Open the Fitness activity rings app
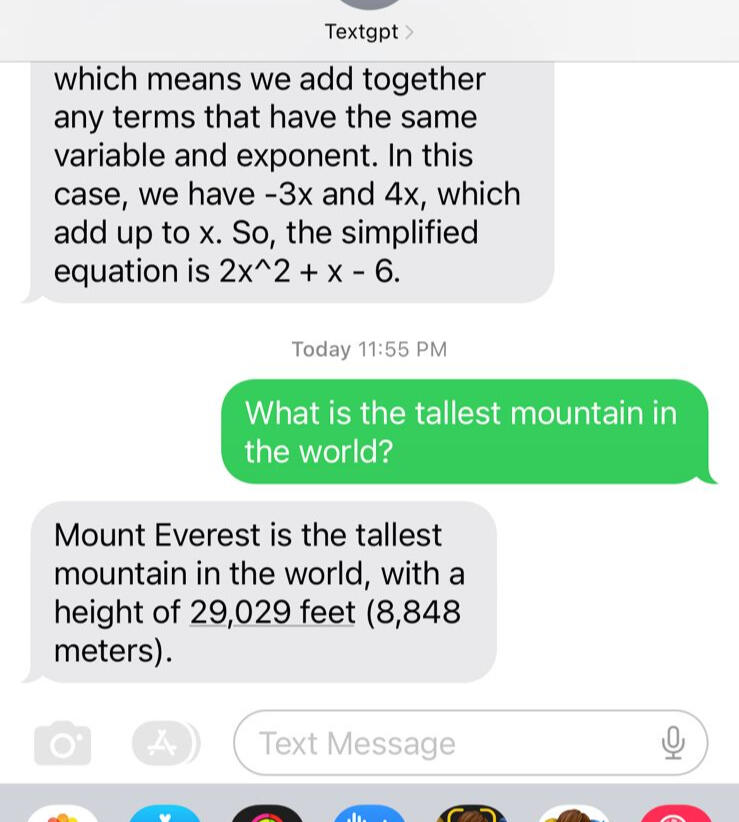This screenshot has height=822, width=739. click(267, 814)
